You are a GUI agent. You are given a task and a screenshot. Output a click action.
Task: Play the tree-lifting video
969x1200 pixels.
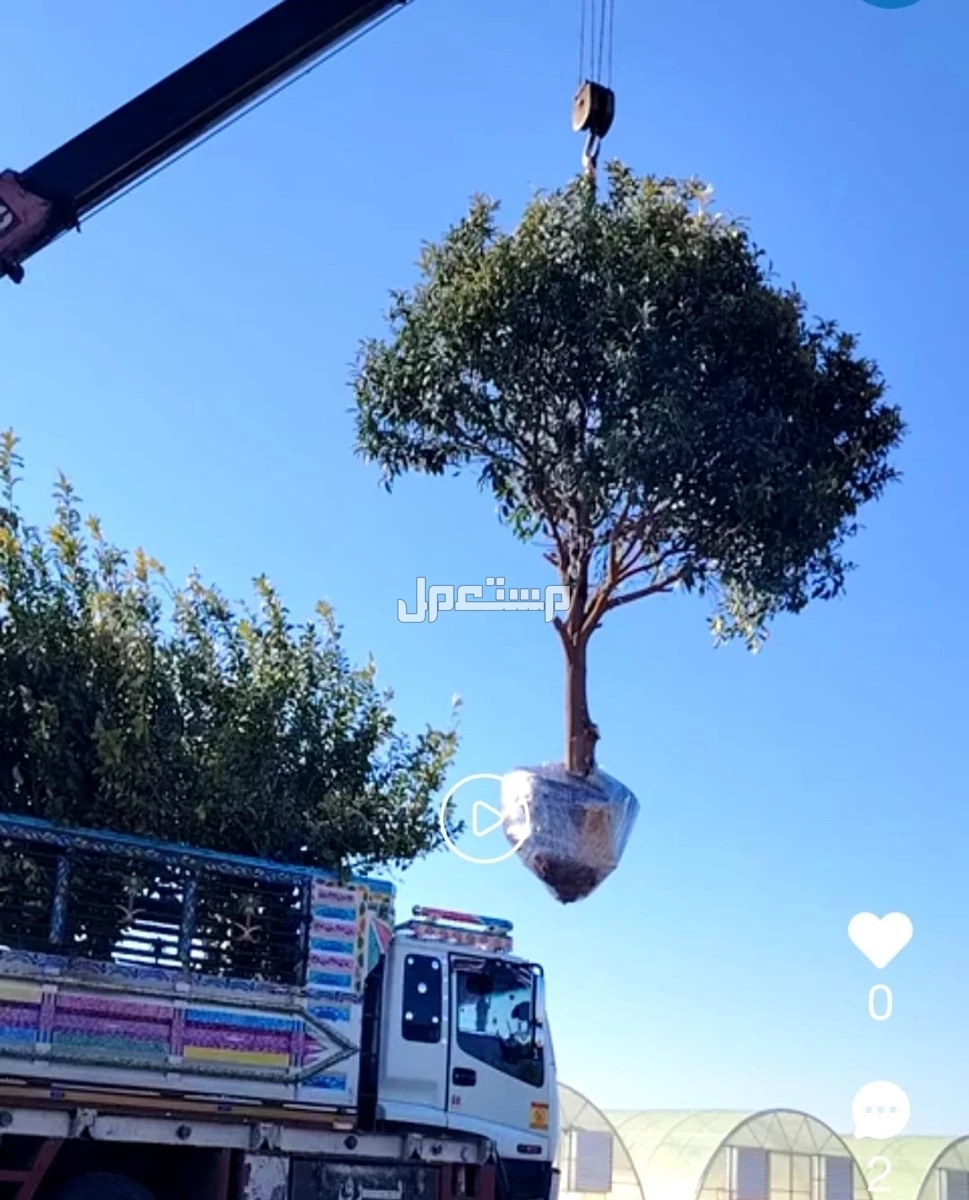[484, 818]
